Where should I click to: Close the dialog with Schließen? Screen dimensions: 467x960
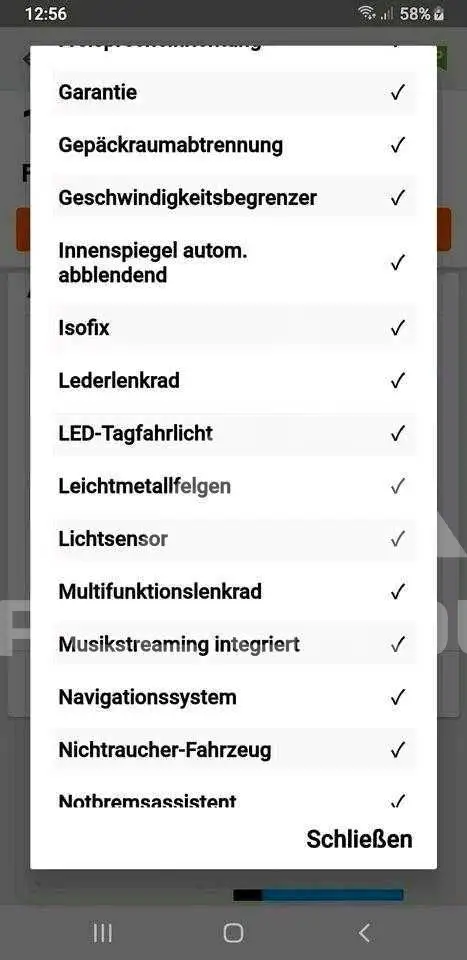click(x=359, y=839)
